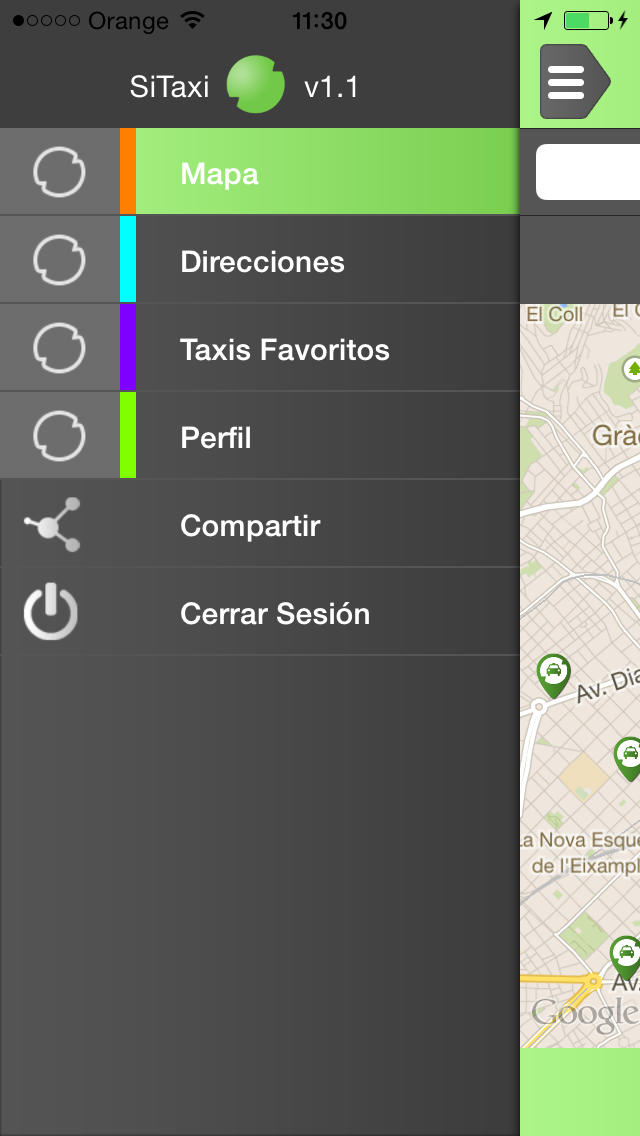
Task: Select the taxi pin near Av. Diagonal
Action: tap(553, 673)
